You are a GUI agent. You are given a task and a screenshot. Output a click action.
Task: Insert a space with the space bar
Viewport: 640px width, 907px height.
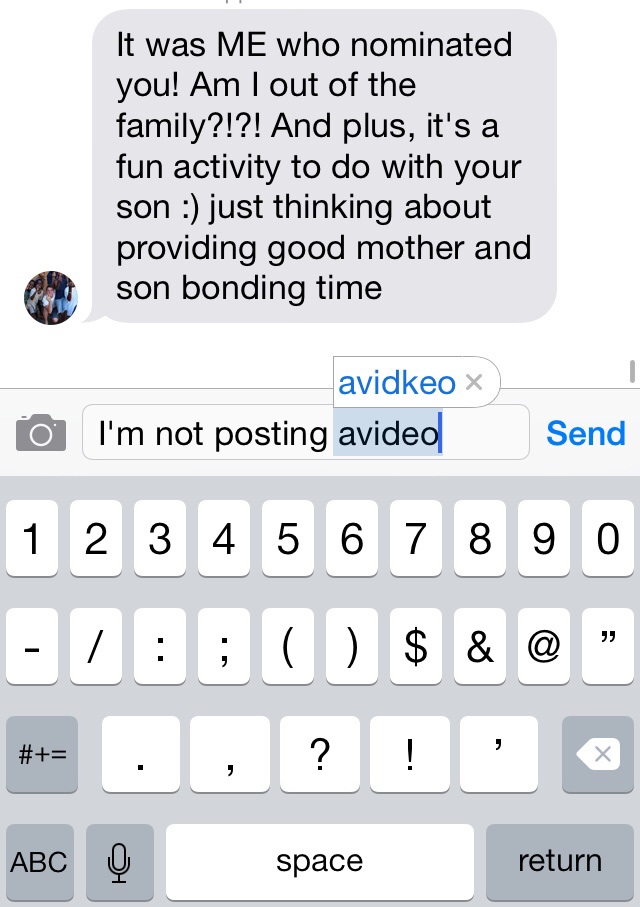coord(319,861)
